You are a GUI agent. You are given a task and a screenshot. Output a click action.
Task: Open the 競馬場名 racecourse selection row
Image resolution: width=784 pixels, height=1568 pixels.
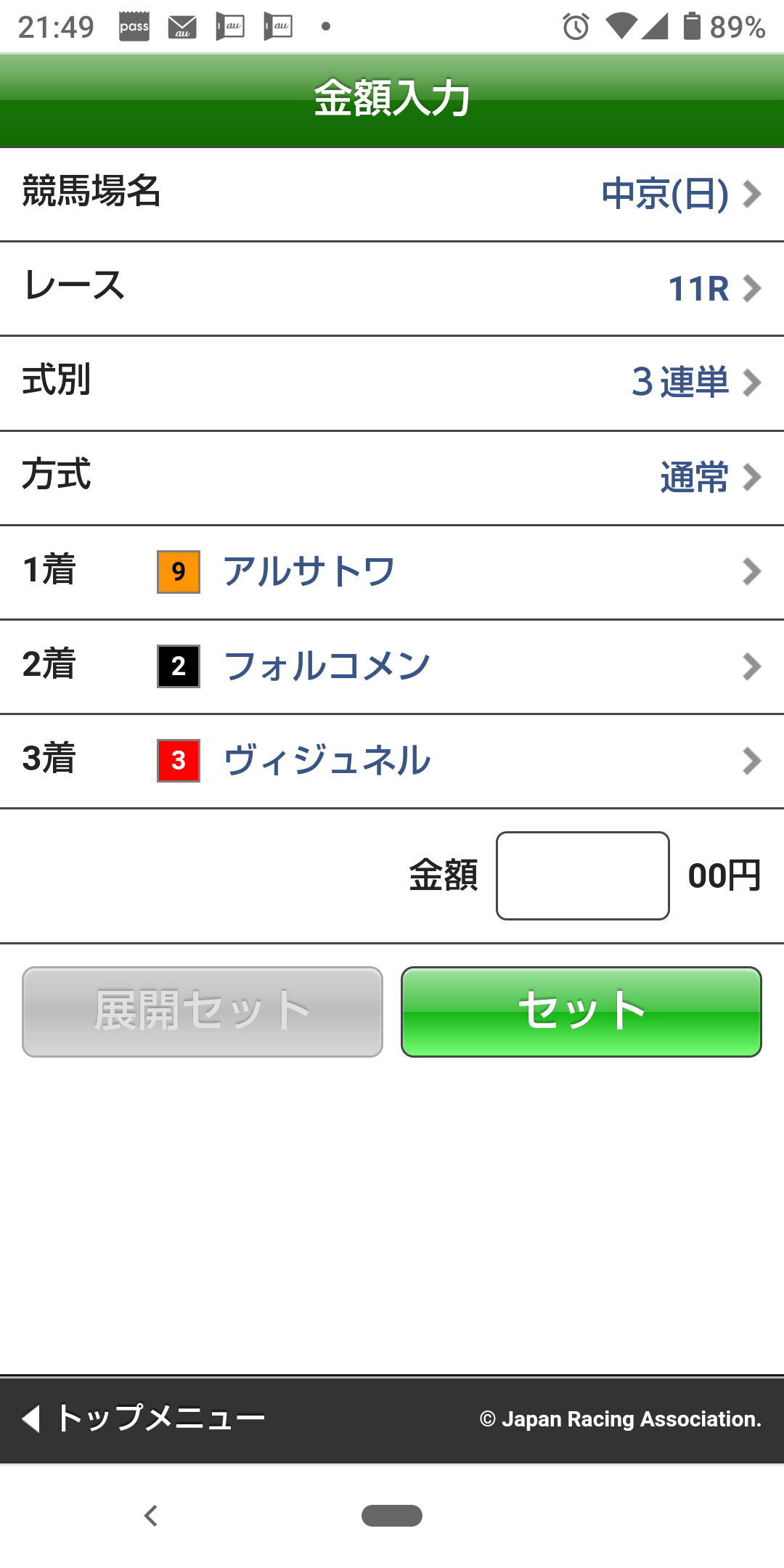coord(392,194)
